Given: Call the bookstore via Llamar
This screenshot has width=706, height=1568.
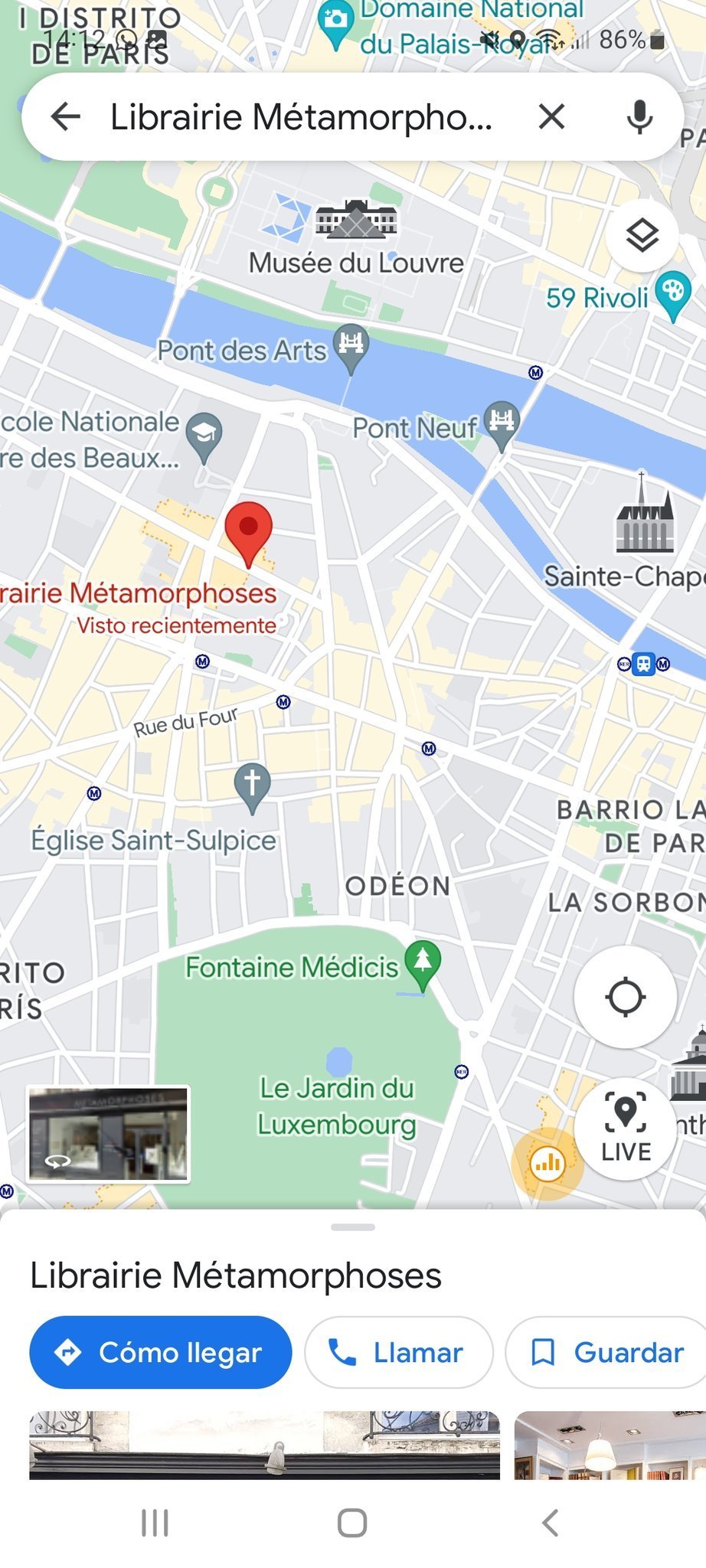Looking at the screenshot, I should point(398,1352).
